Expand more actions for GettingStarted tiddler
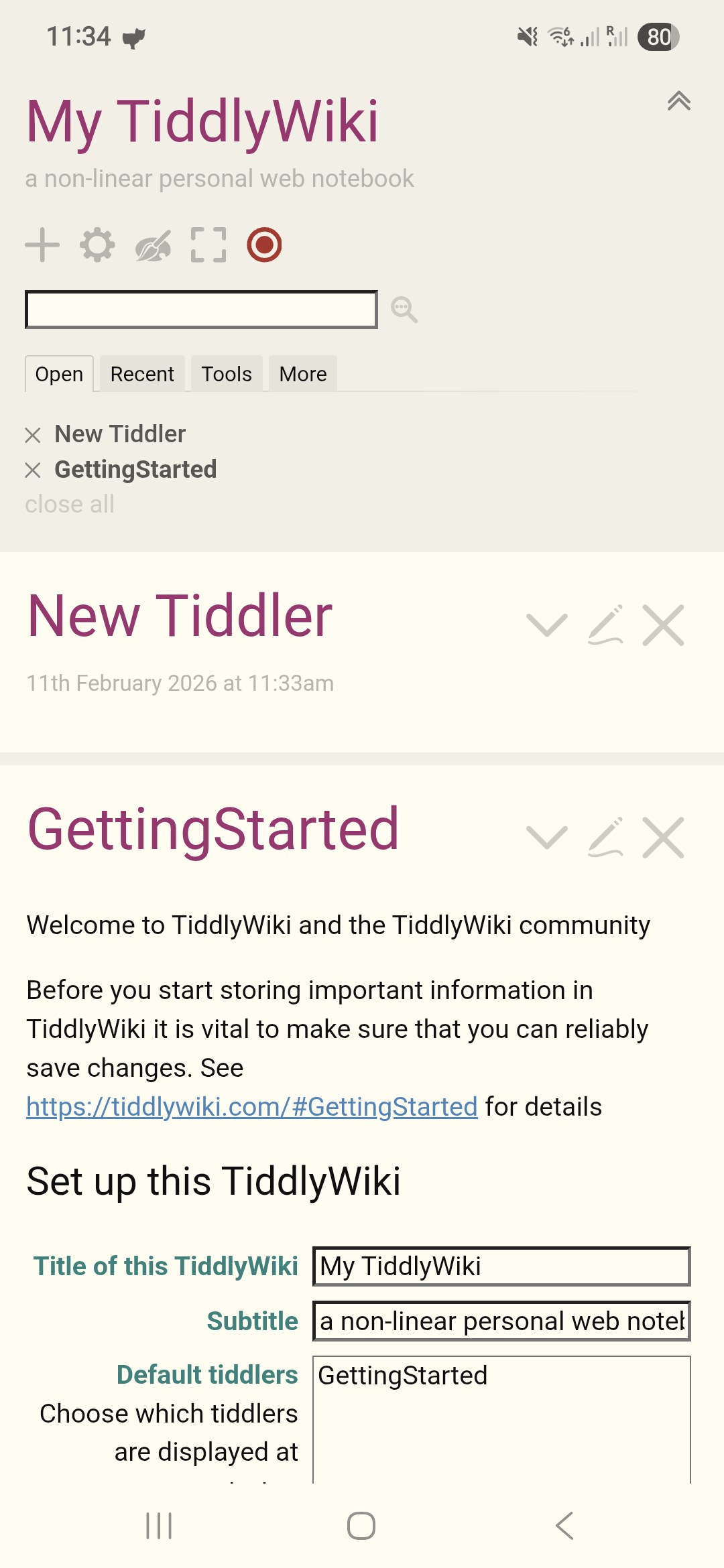 click(x=547, y=838)
